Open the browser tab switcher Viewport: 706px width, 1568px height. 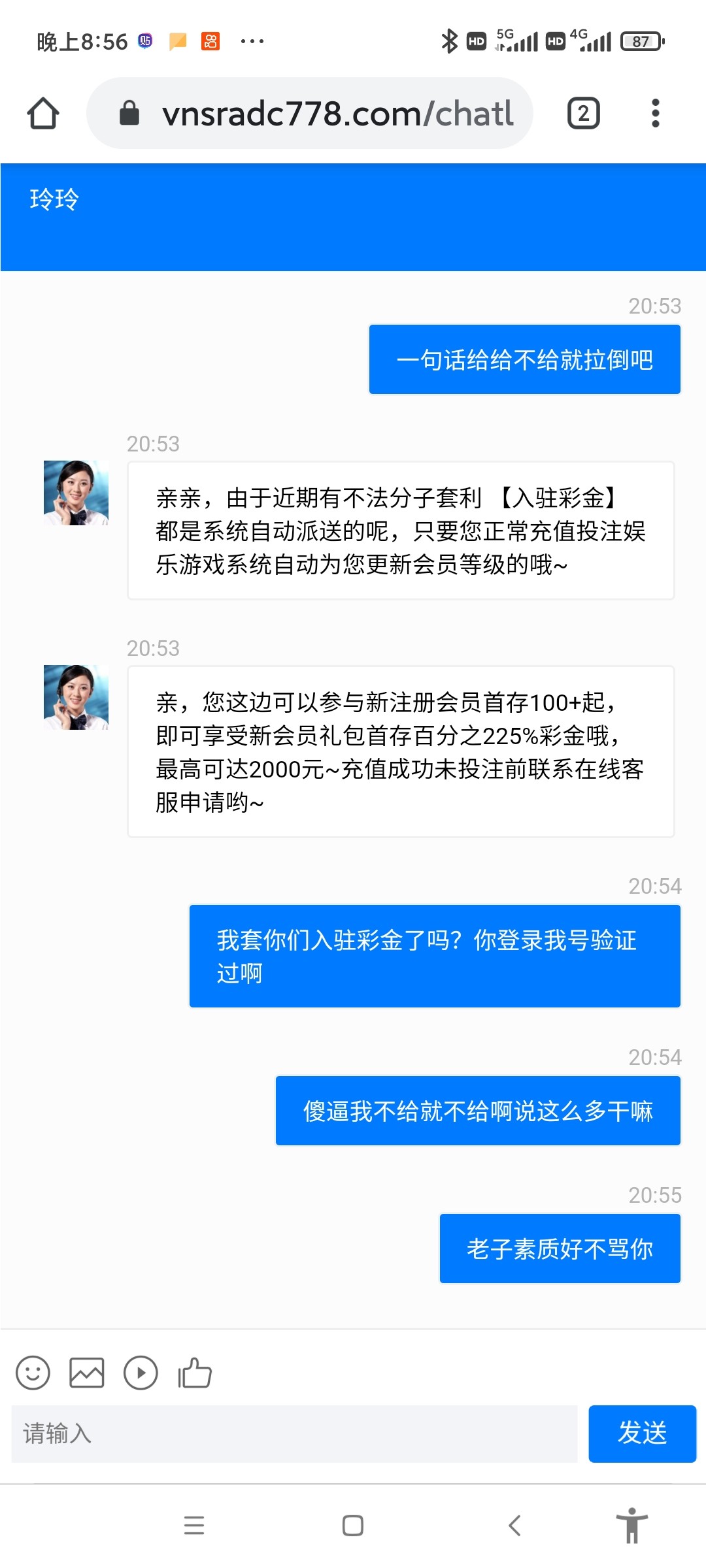click(x=583, y=114)
